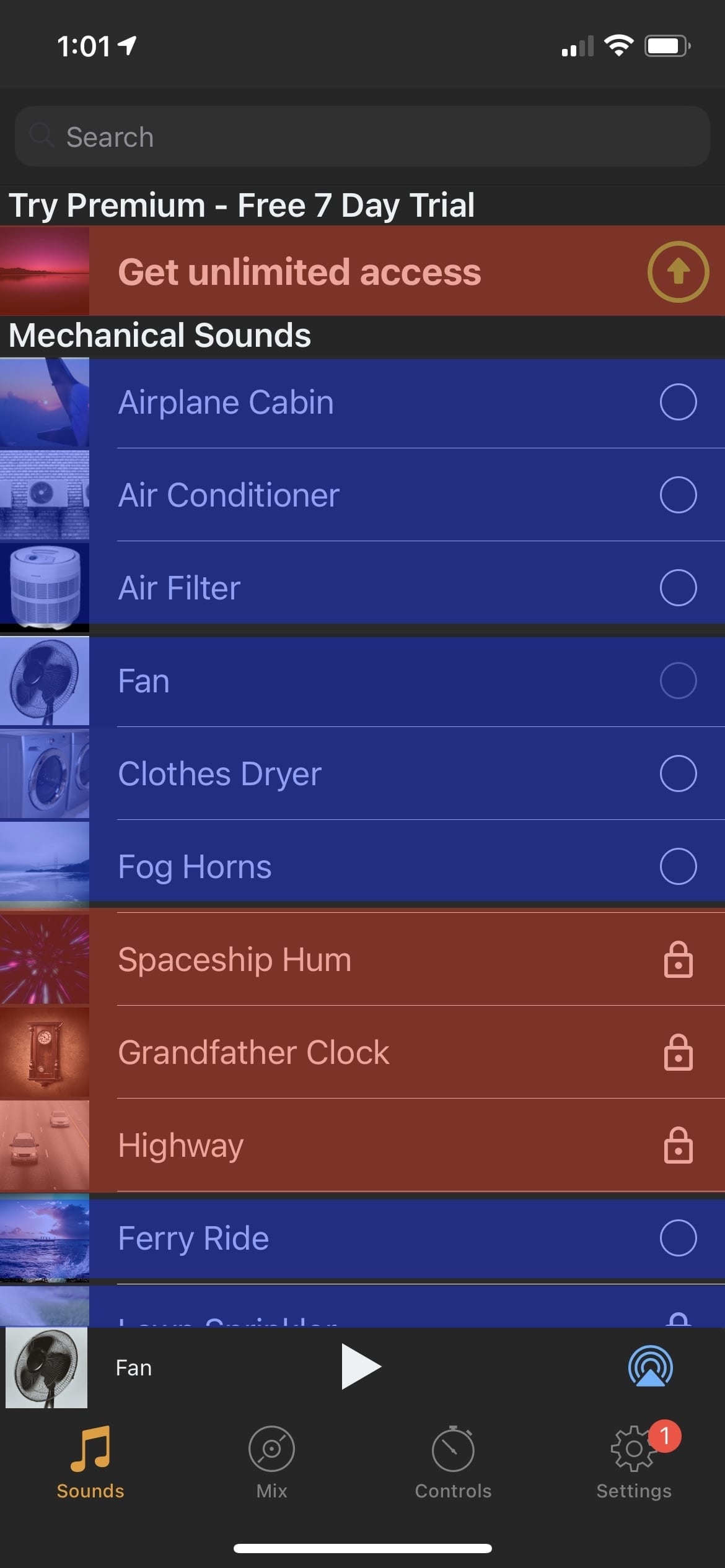Select the Ferry Ride sound

(362, 1239)
